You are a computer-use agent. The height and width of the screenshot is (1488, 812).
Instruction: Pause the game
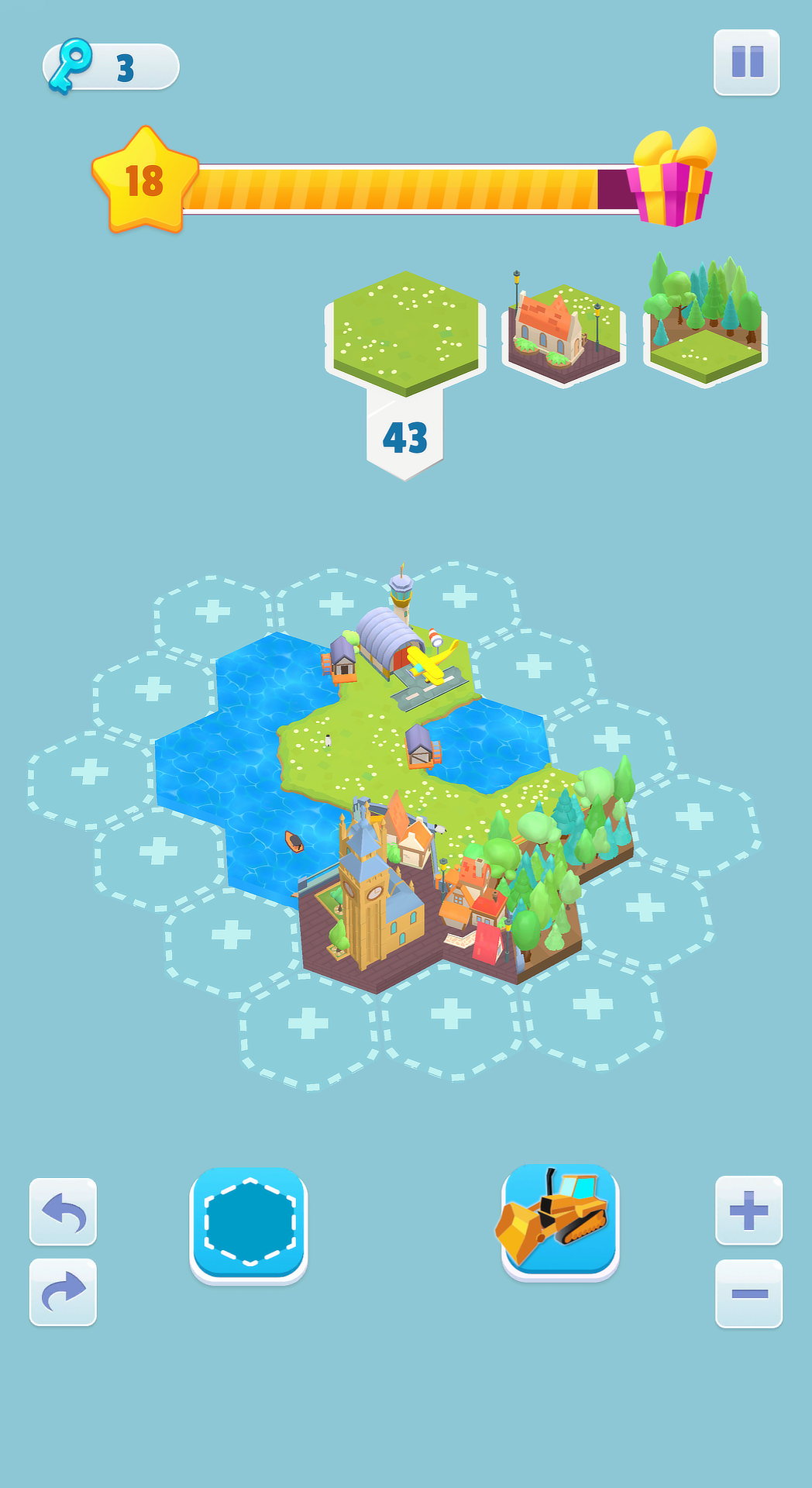[x=746, y=62]
